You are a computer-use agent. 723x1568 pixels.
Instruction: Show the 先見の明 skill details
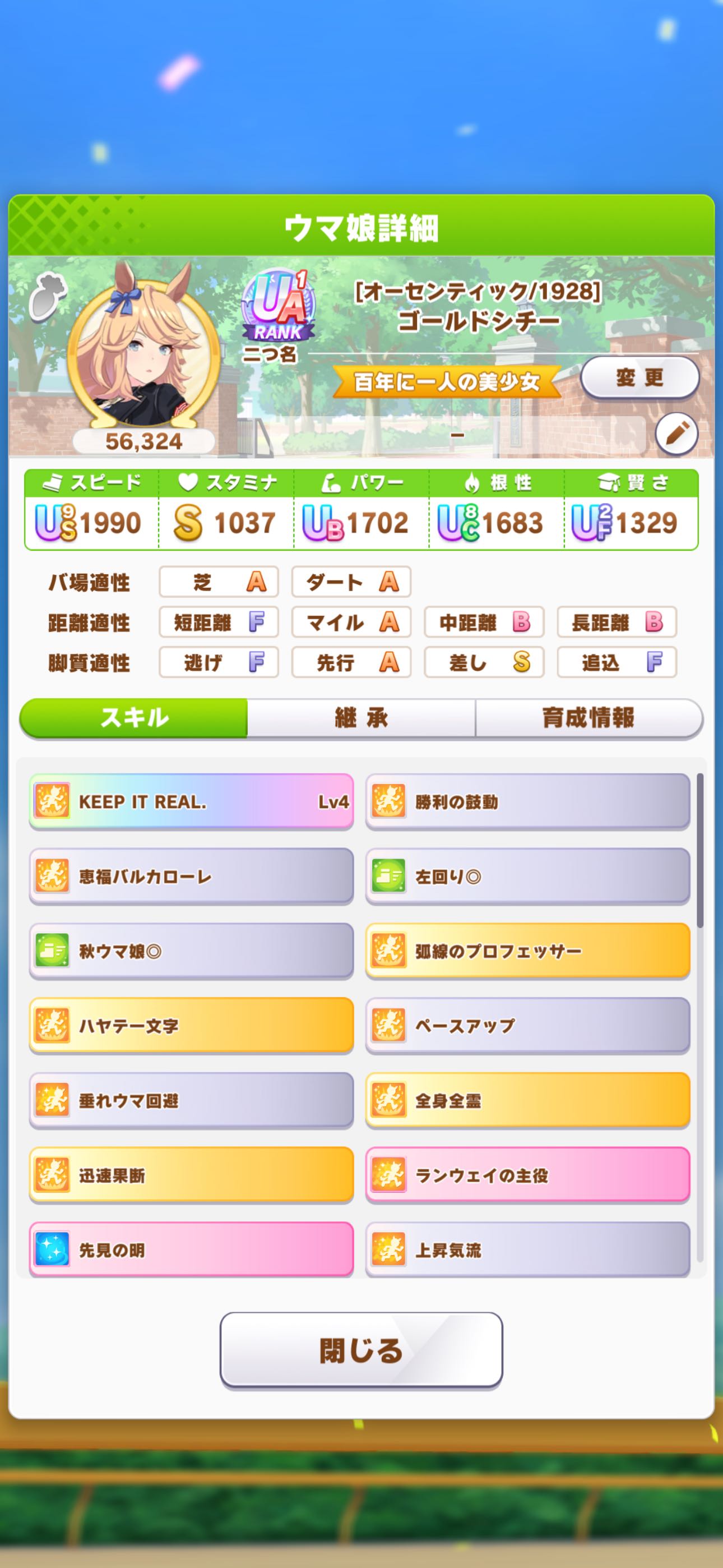(x=191, y=1249)
